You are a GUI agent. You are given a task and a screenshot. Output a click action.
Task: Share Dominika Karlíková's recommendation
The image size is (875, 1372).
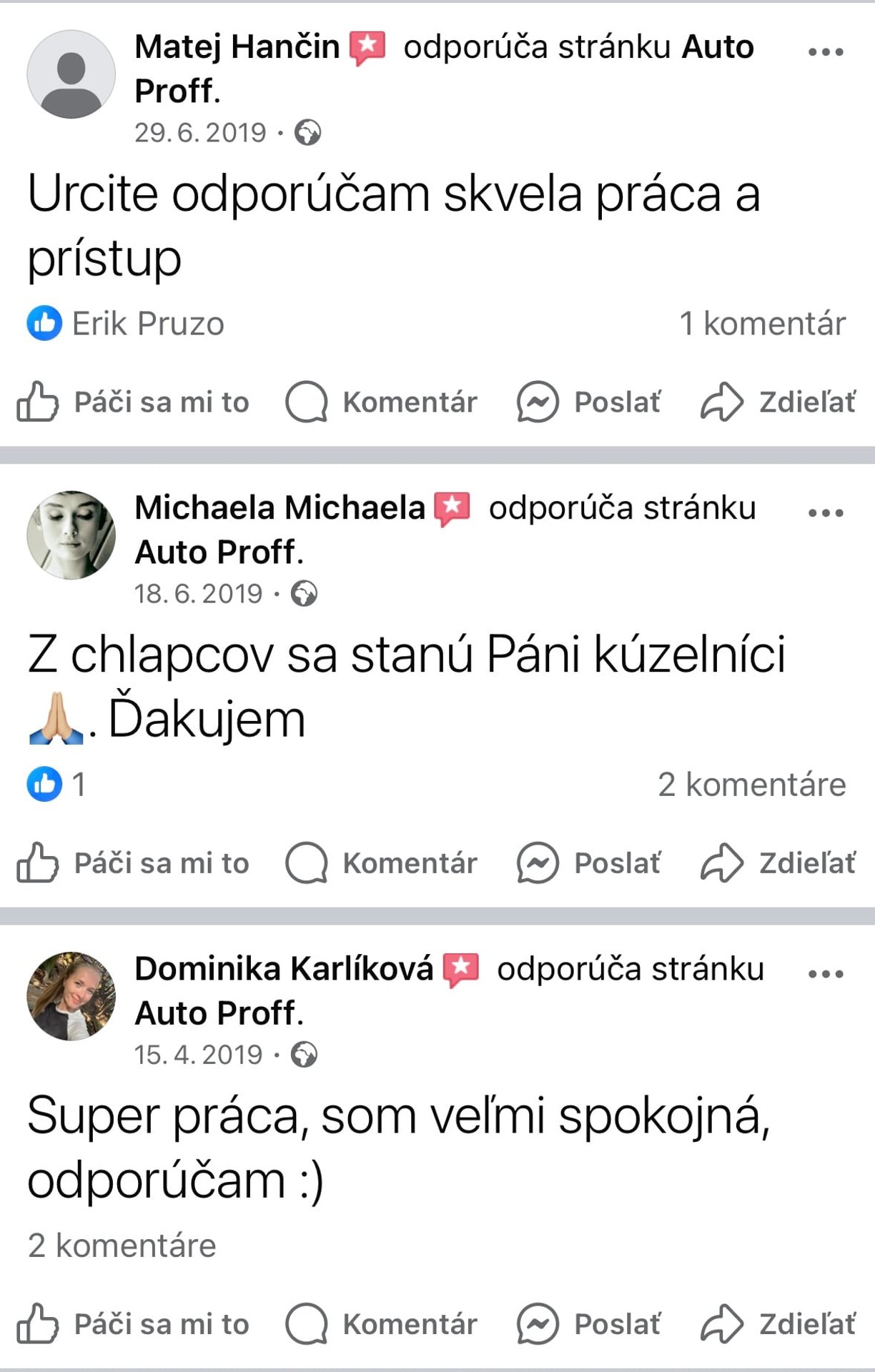(778, 1324)
